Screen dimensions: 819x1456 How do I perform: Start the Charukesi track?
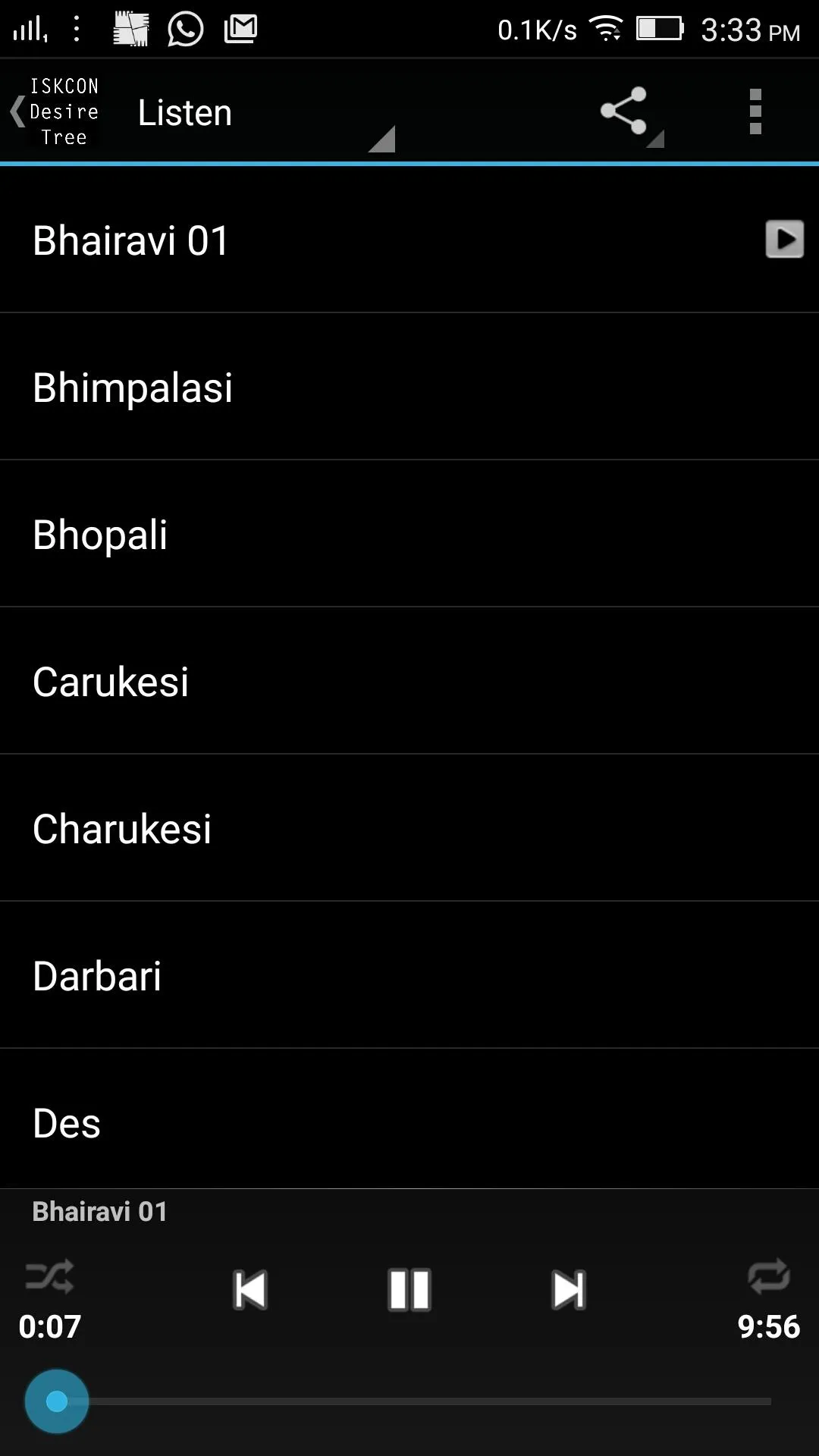click(409, 829)
